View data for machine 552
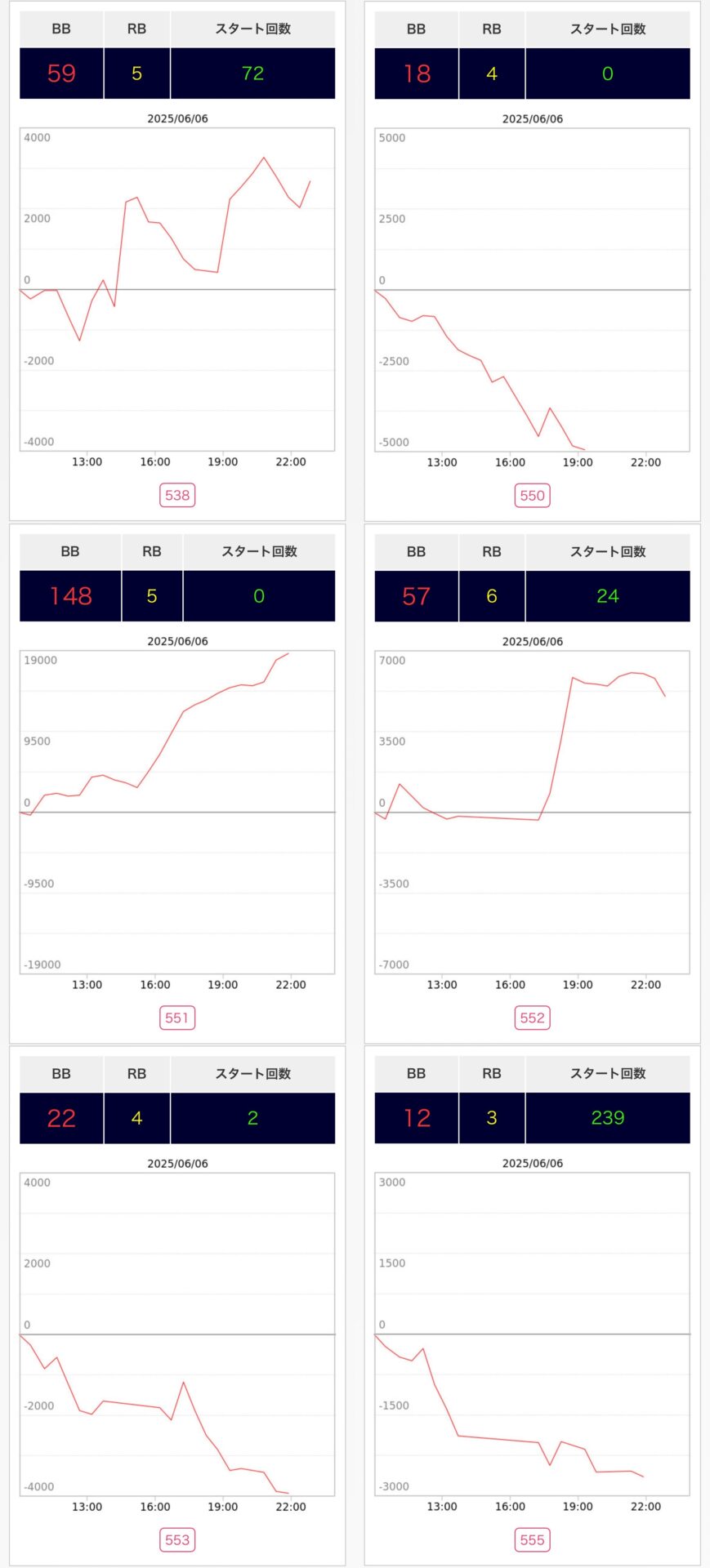Screen dimensions: 710x1568 click(532, 1018)
